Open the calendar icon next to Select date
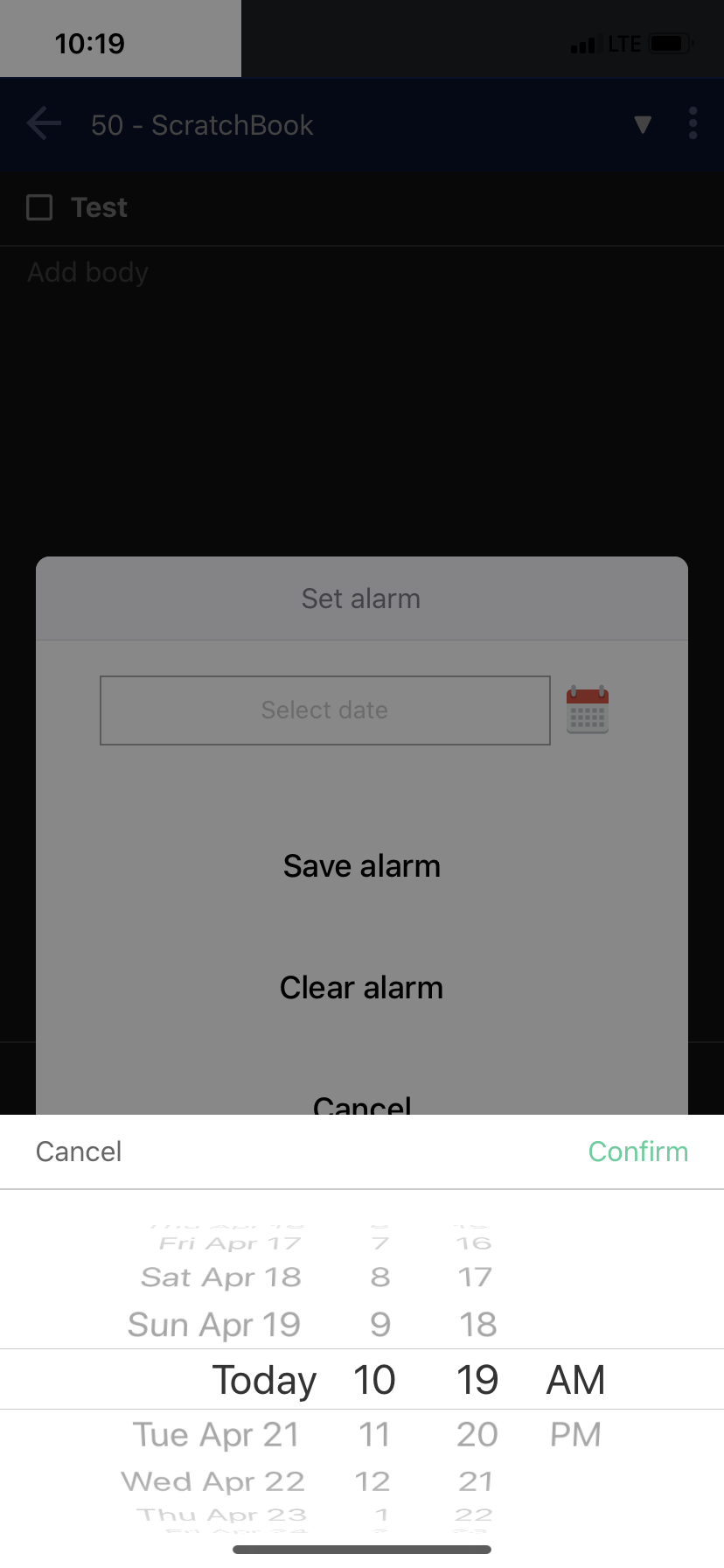 (588, 710)
